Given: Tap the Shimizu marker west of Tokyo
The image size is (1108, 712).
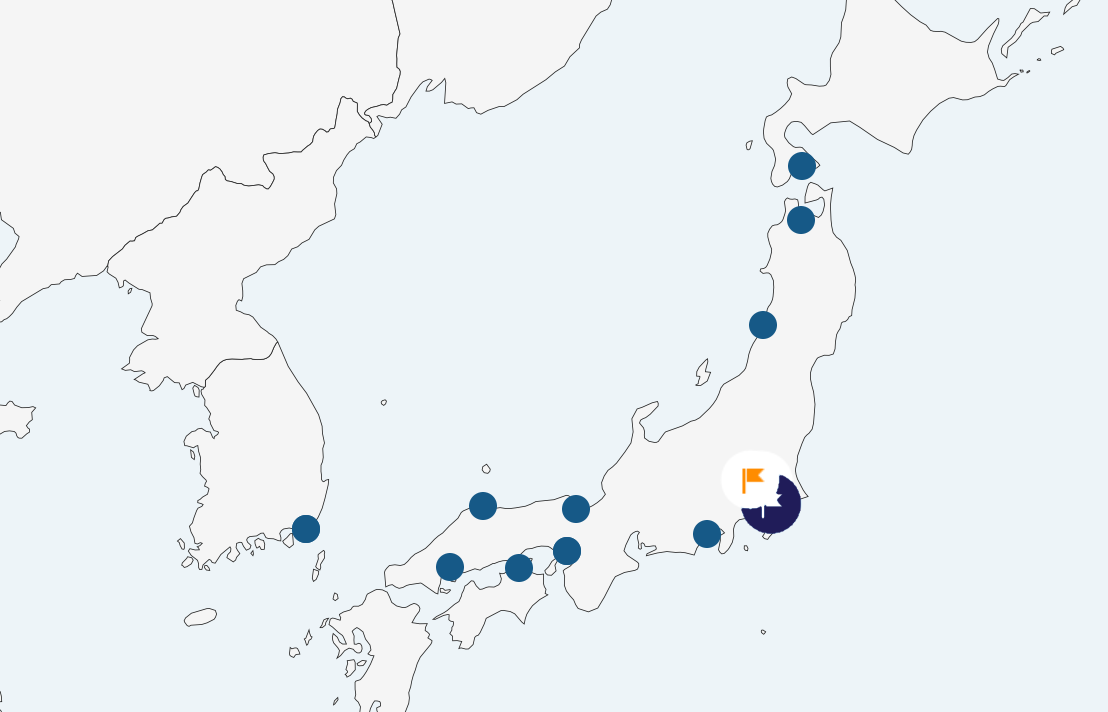Looking at the screenshot, I should [x=707, y=534].
